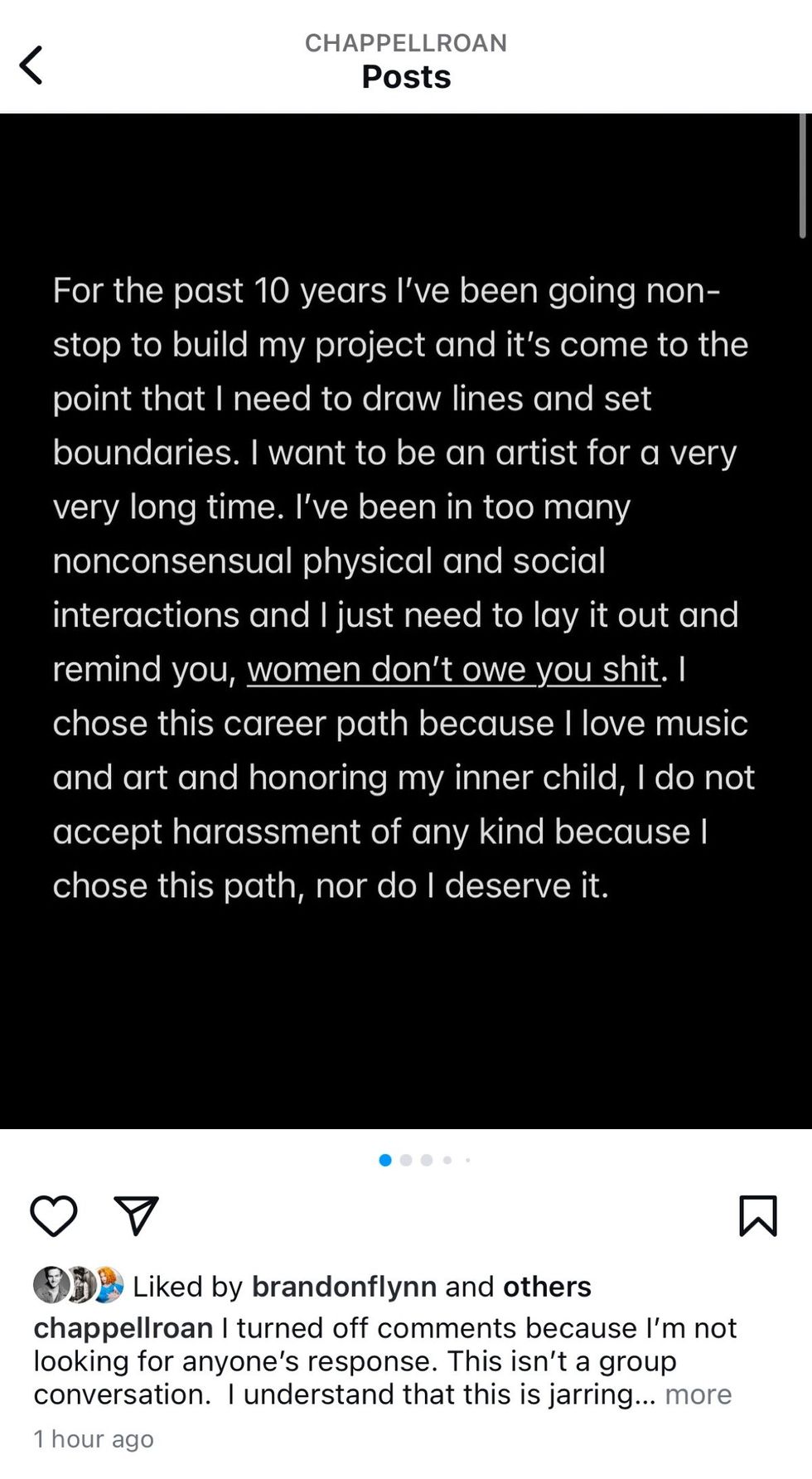View the others who liked this

click(547, 1286)
